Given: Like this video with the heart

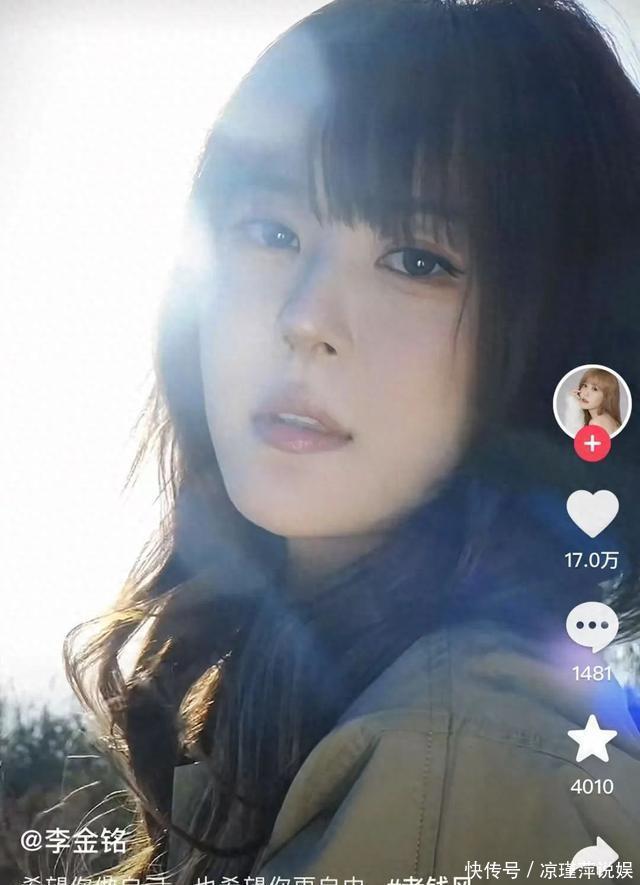Looking at the screenshot, I should (x=592, y=513).
